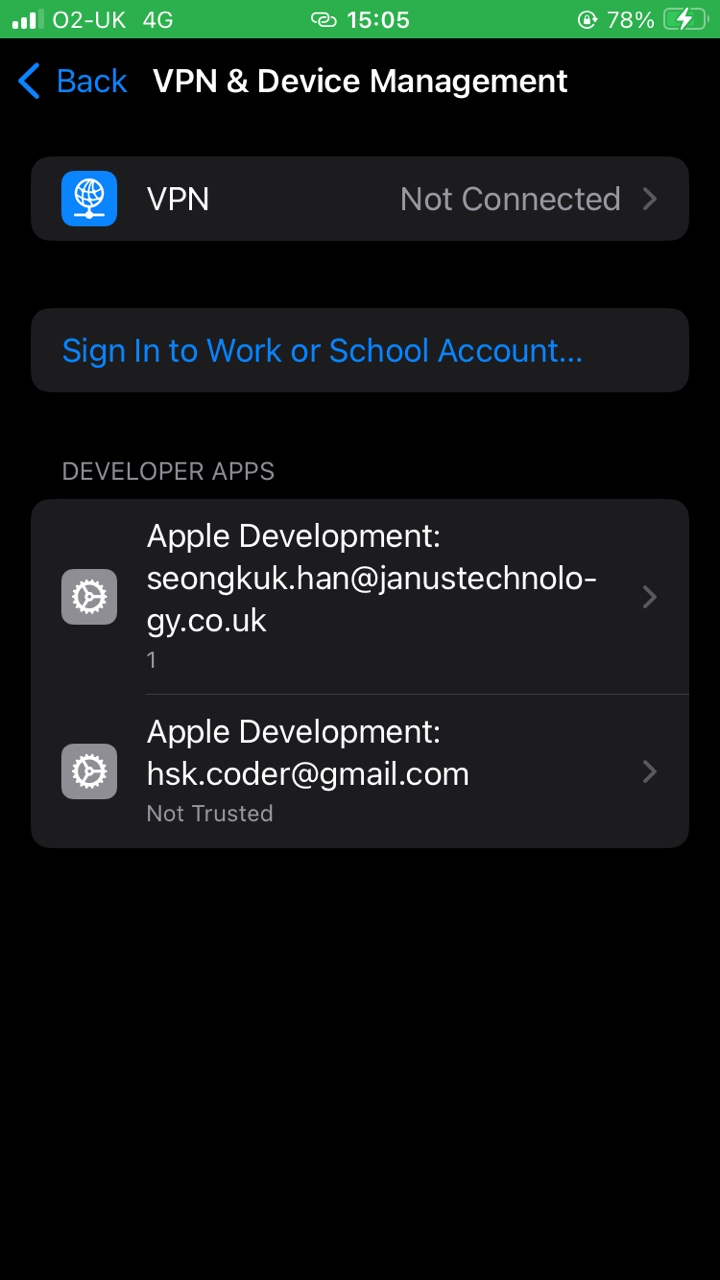Image resolution: width=720 pixels, height=1280 pixels.
Task: Go back to the previous settings page
Action: 74,81
